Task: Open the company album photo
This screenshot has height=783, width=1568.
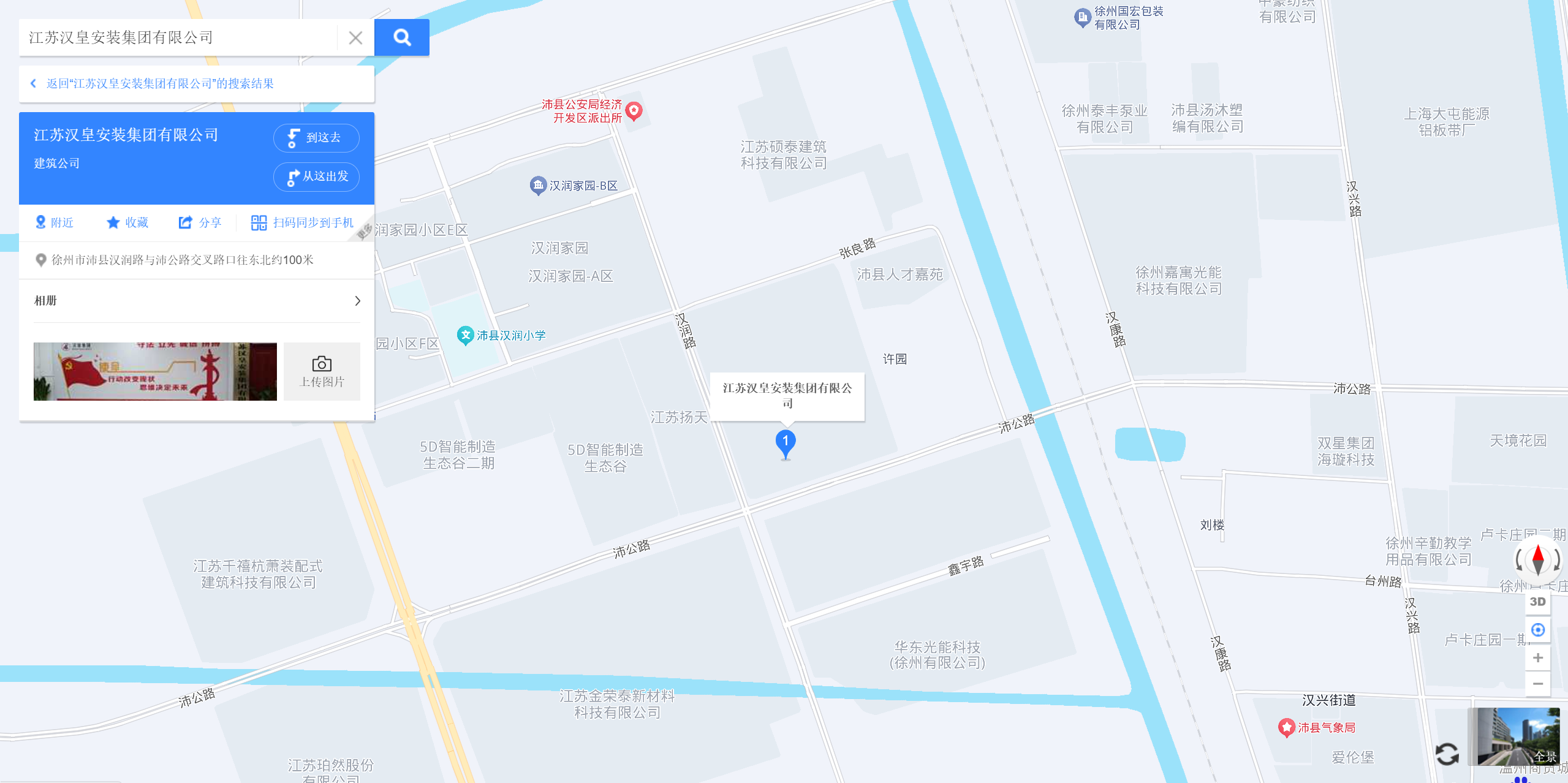Action: tap(155, 372)
